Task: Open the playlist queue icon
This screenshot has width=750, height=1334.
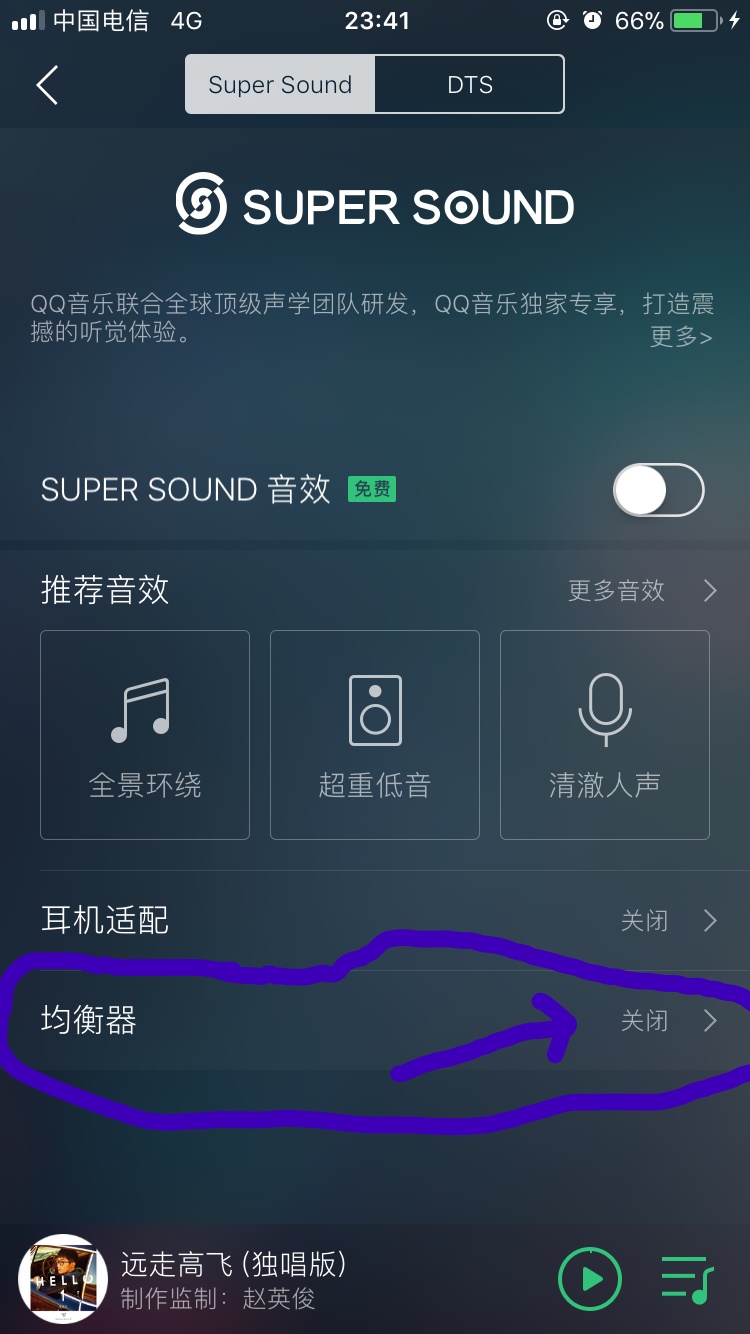Action: pyautogui.click(x=686, y=1277)
